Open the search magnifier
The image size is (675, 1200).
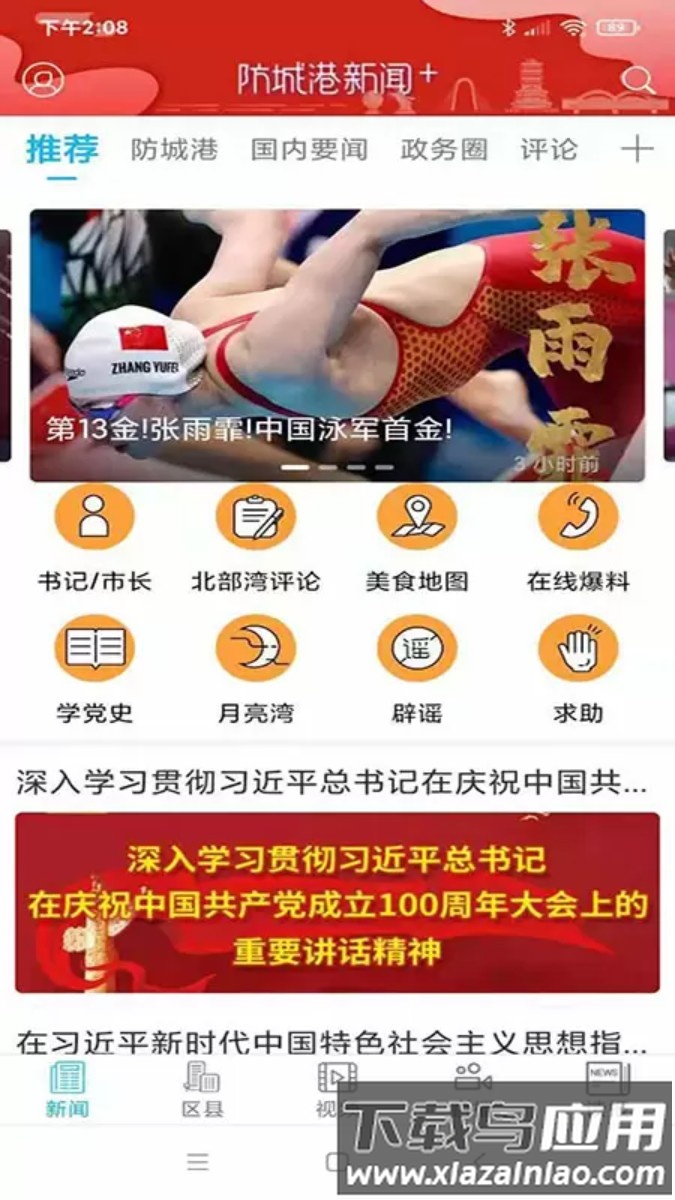tap(636, 80)
